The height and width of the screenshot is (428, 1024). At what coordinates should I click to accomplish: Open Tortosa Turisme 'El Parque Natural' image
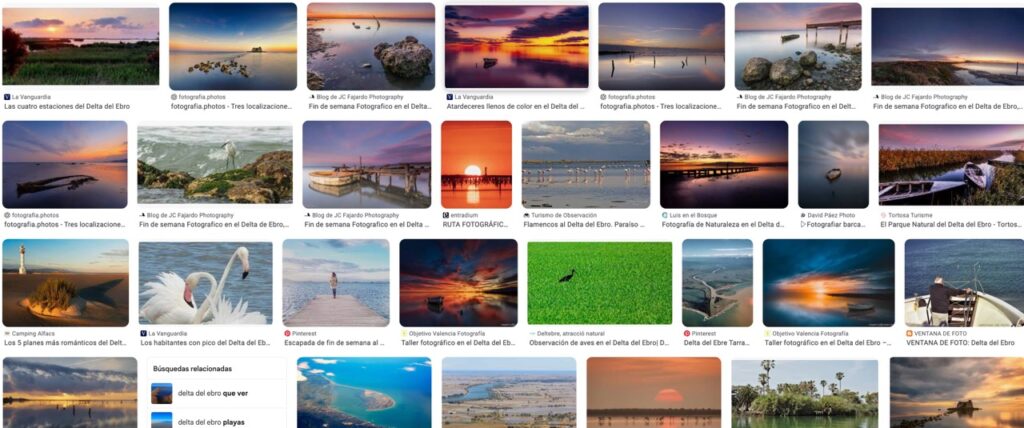950,164
